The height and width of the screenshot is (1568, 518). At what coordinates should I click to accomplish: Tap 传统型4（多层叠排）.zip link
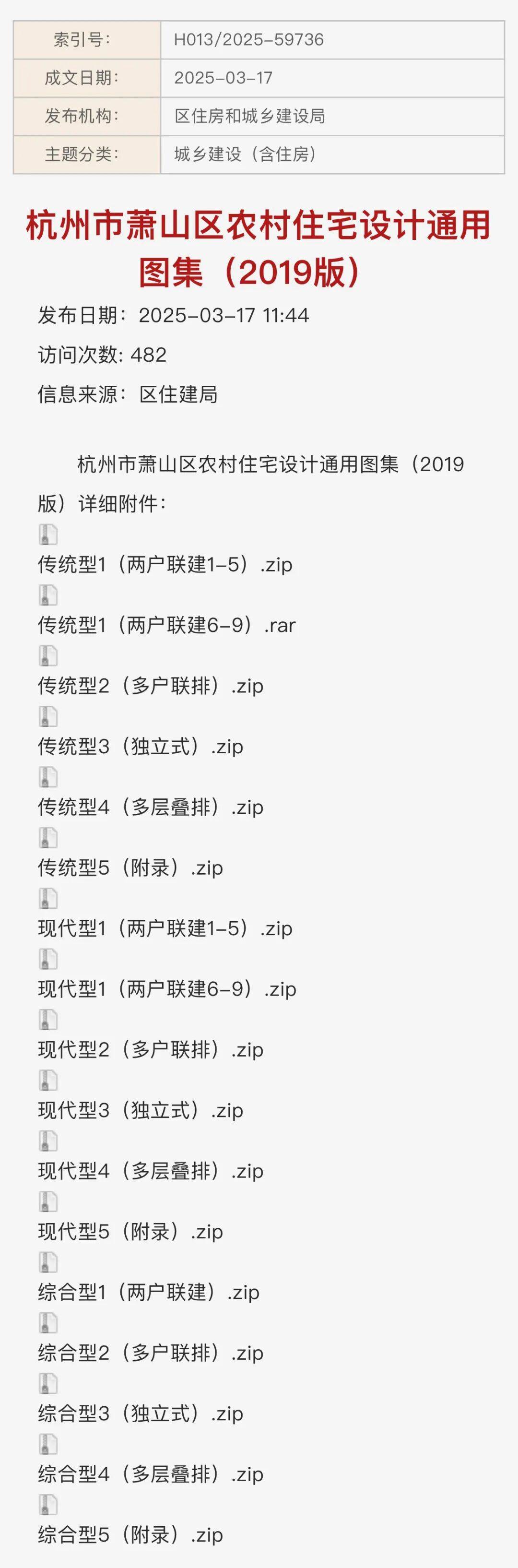click(150, 807)
